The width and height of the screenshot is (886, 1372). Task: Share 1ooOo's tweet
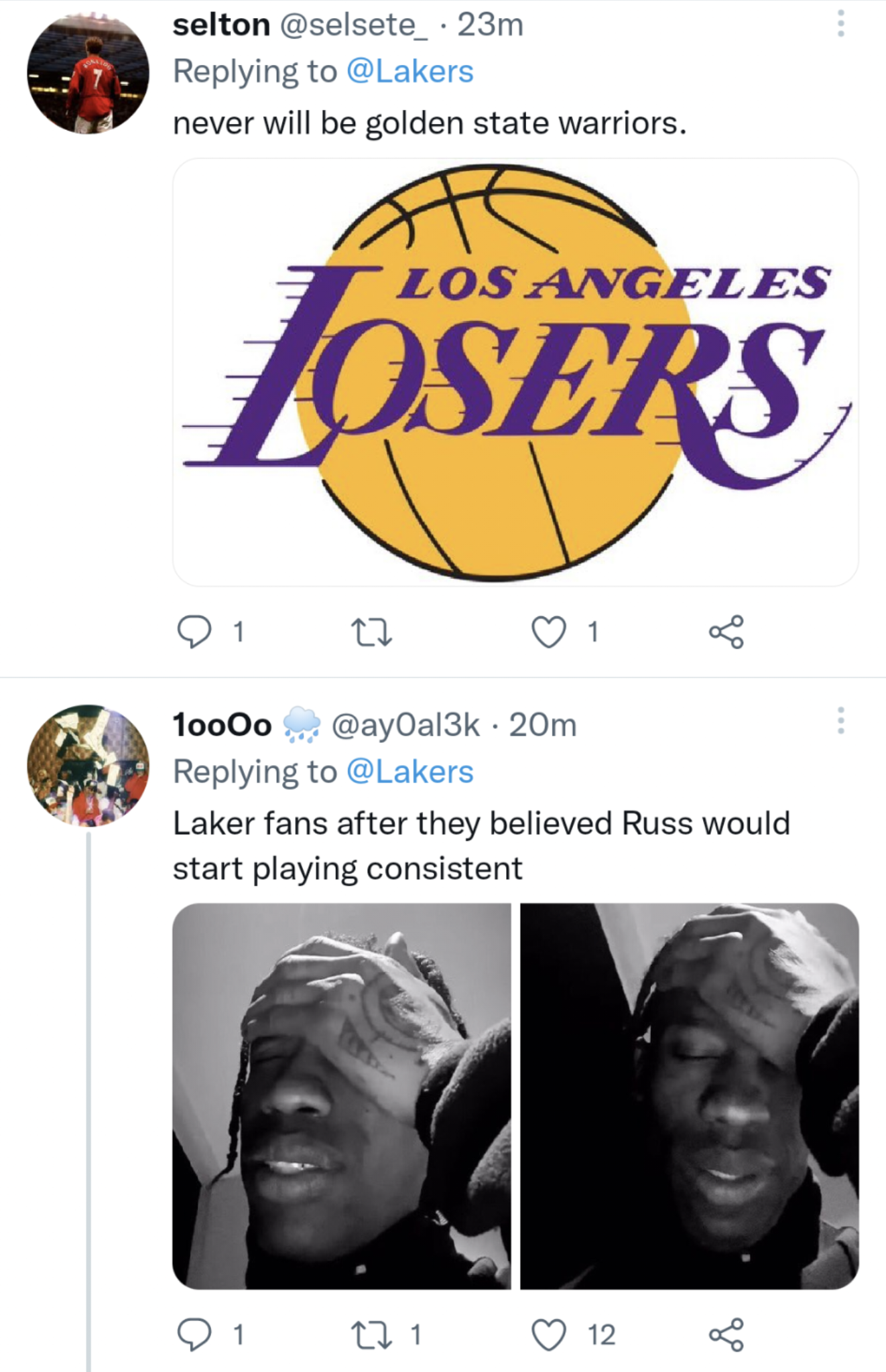tap(725, 1332)
